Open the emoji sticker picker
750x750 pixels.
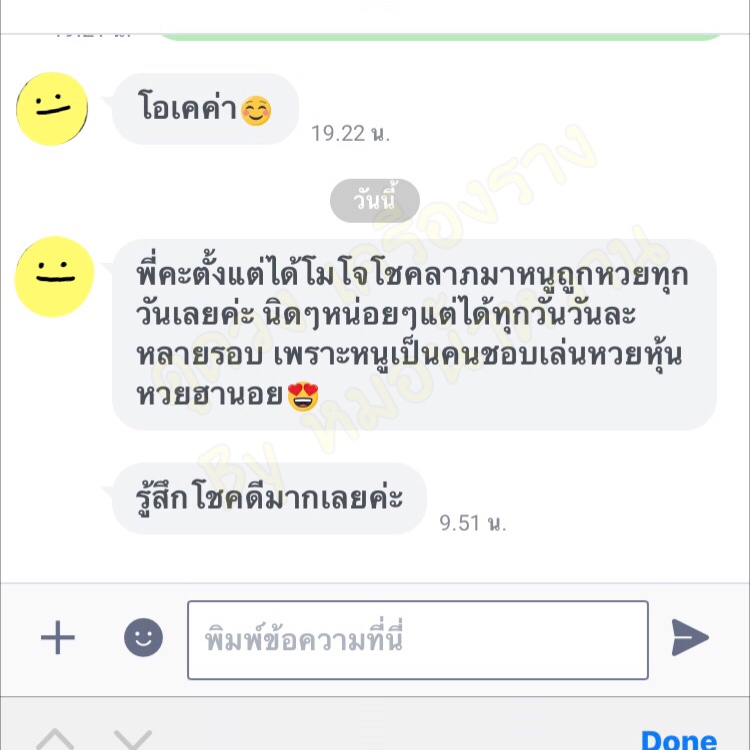[x=143, y=638]
